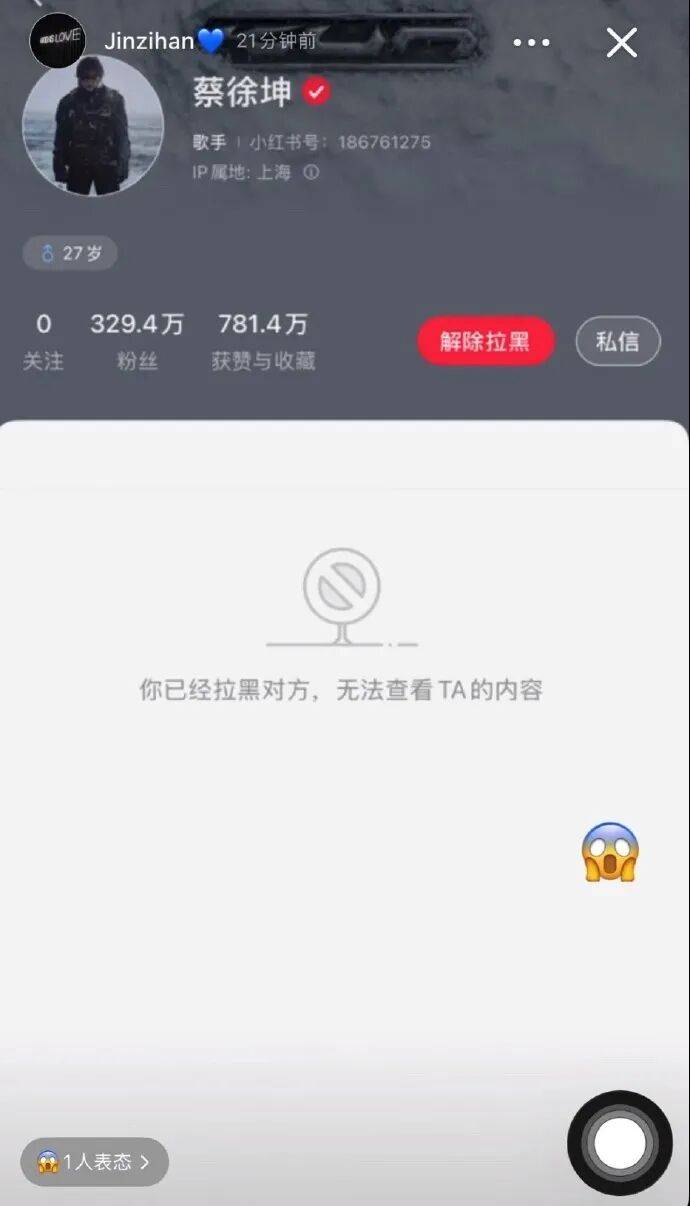View the 1人表态 reactions list

click(x=94, y=1161)
